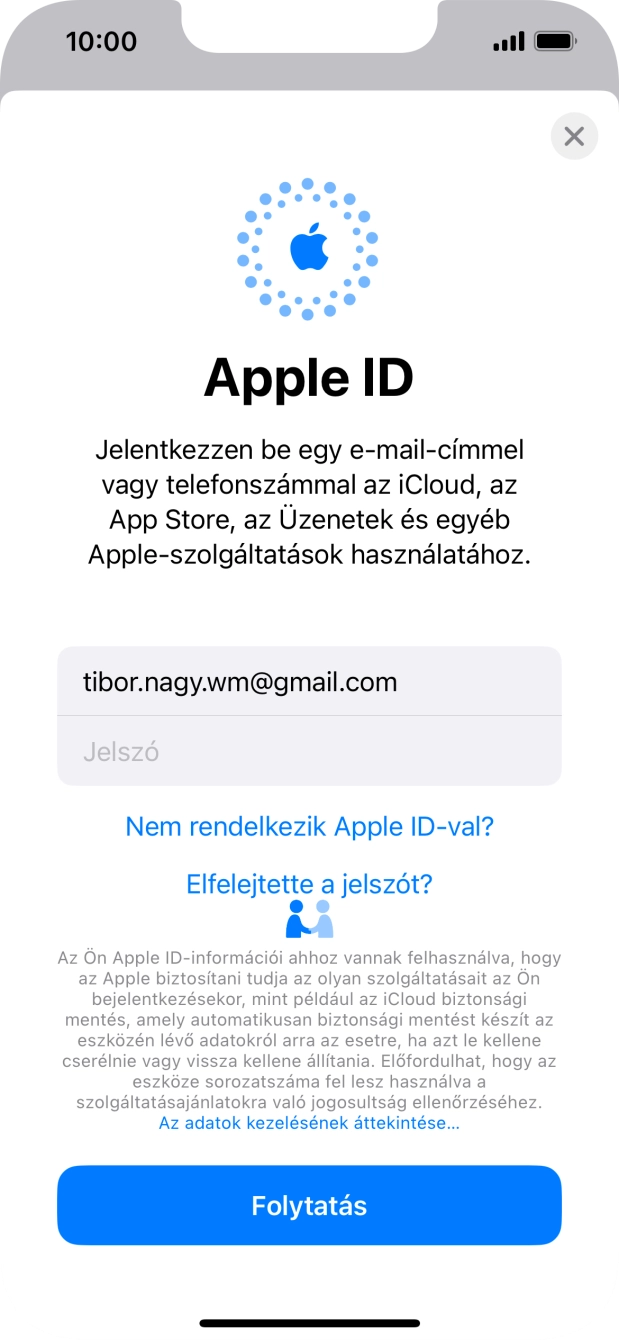
Task: Close the Apple ID sign-in sheet
Action: click(x=574, y=136)
